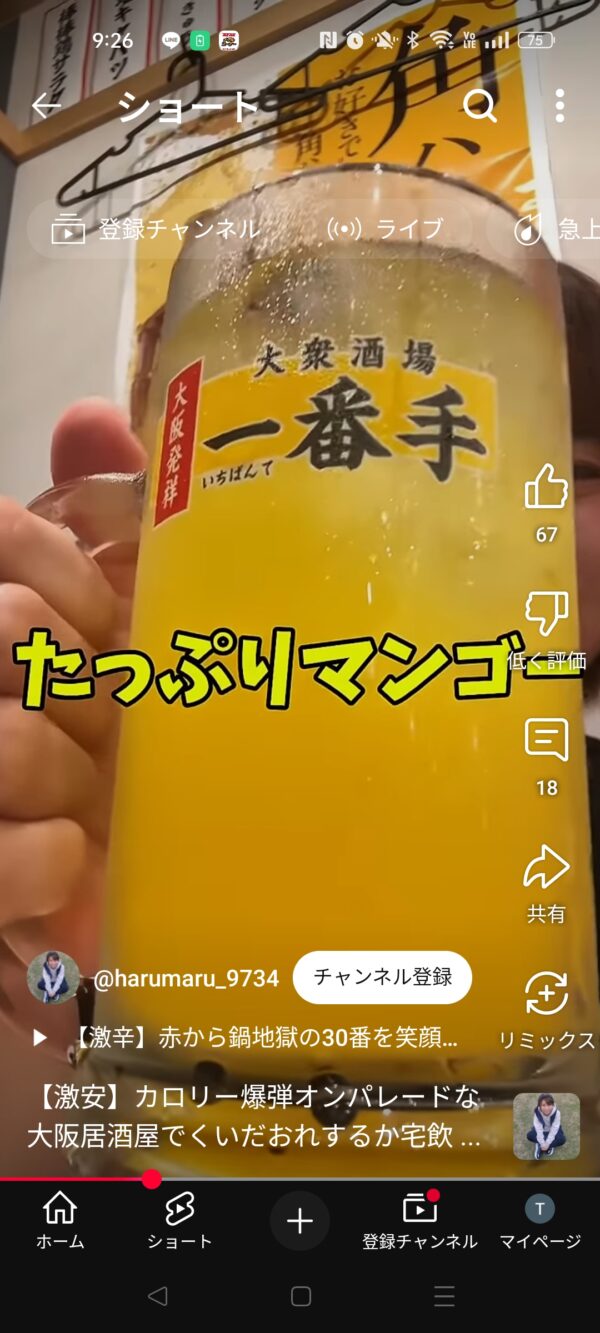Subscribe using the チャンネル登録 button
Screen dimensions: 600x1333
(x=382, y=977)
